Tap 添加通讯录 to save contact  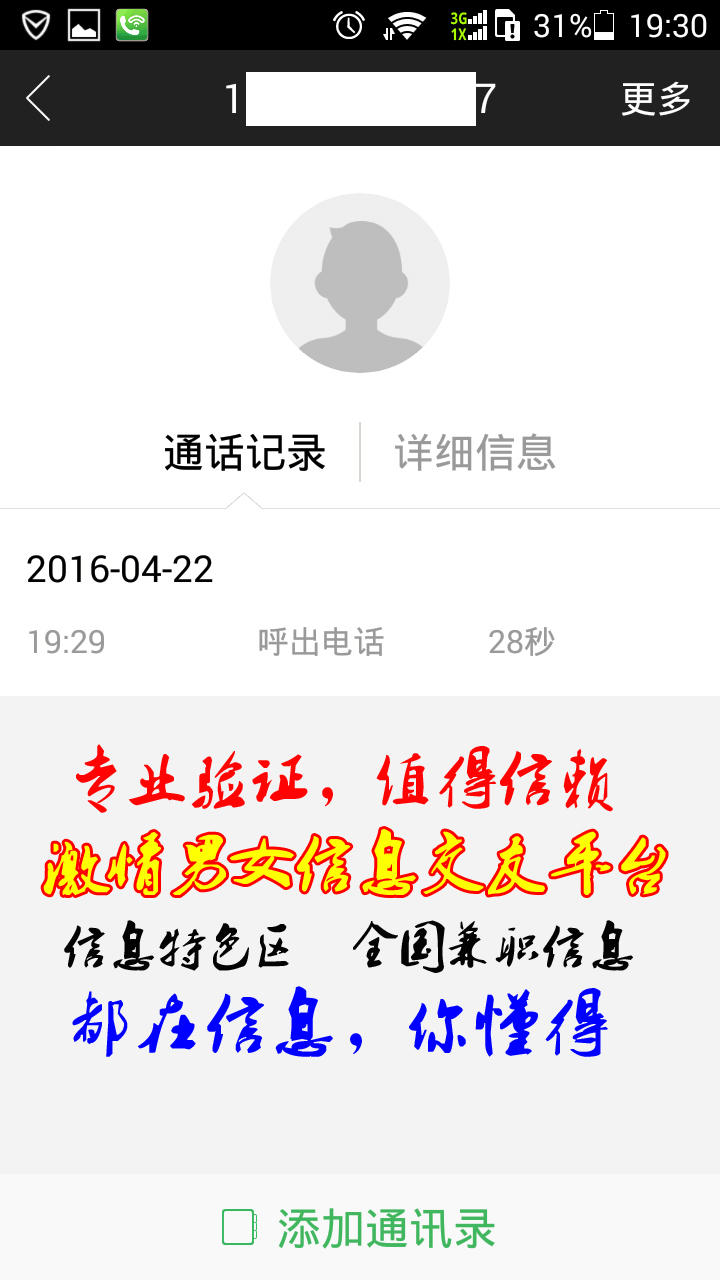[360, 1228]
